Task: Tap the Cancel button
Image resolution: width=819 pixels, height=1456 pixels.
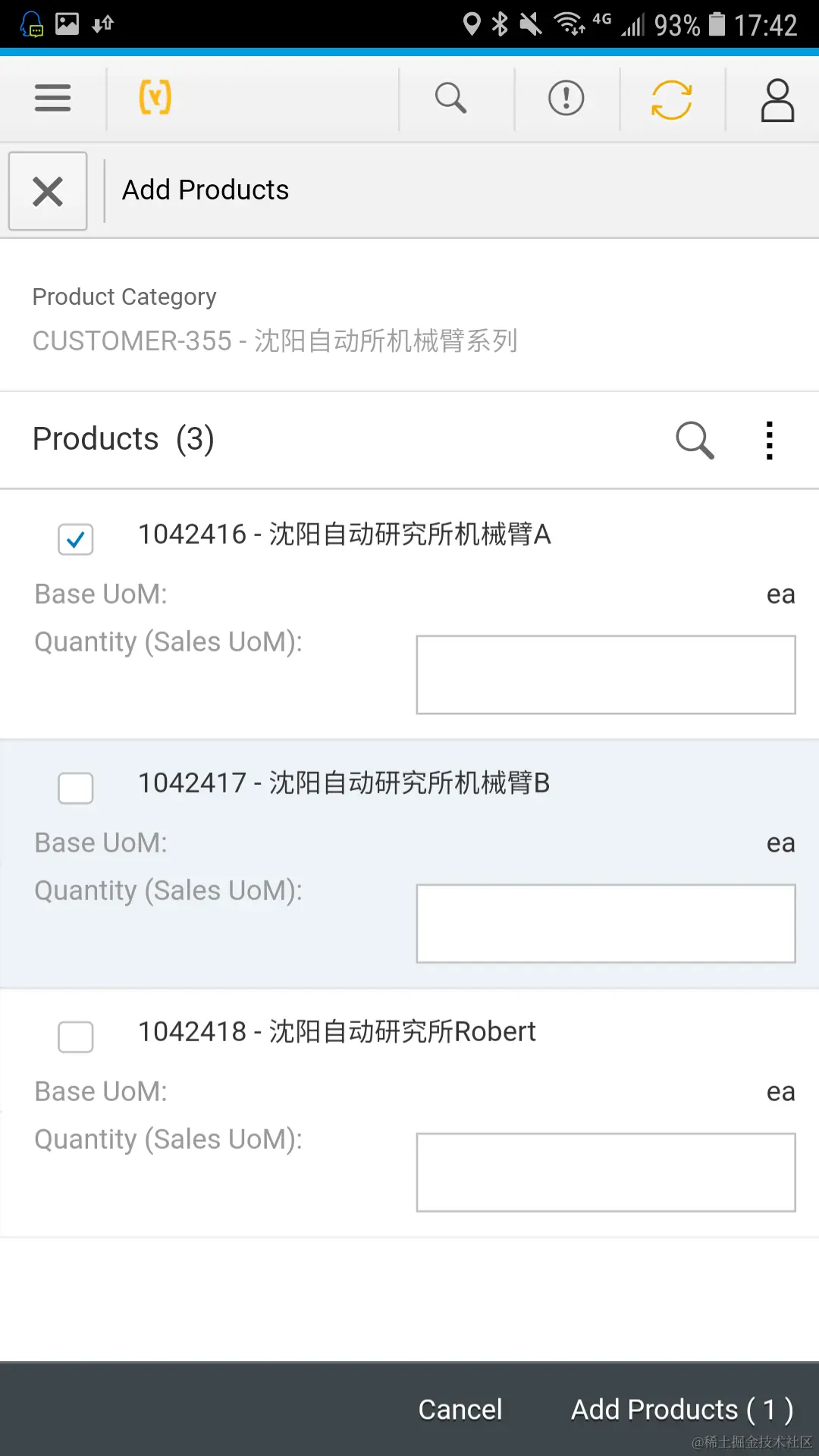Action: 460,1410
